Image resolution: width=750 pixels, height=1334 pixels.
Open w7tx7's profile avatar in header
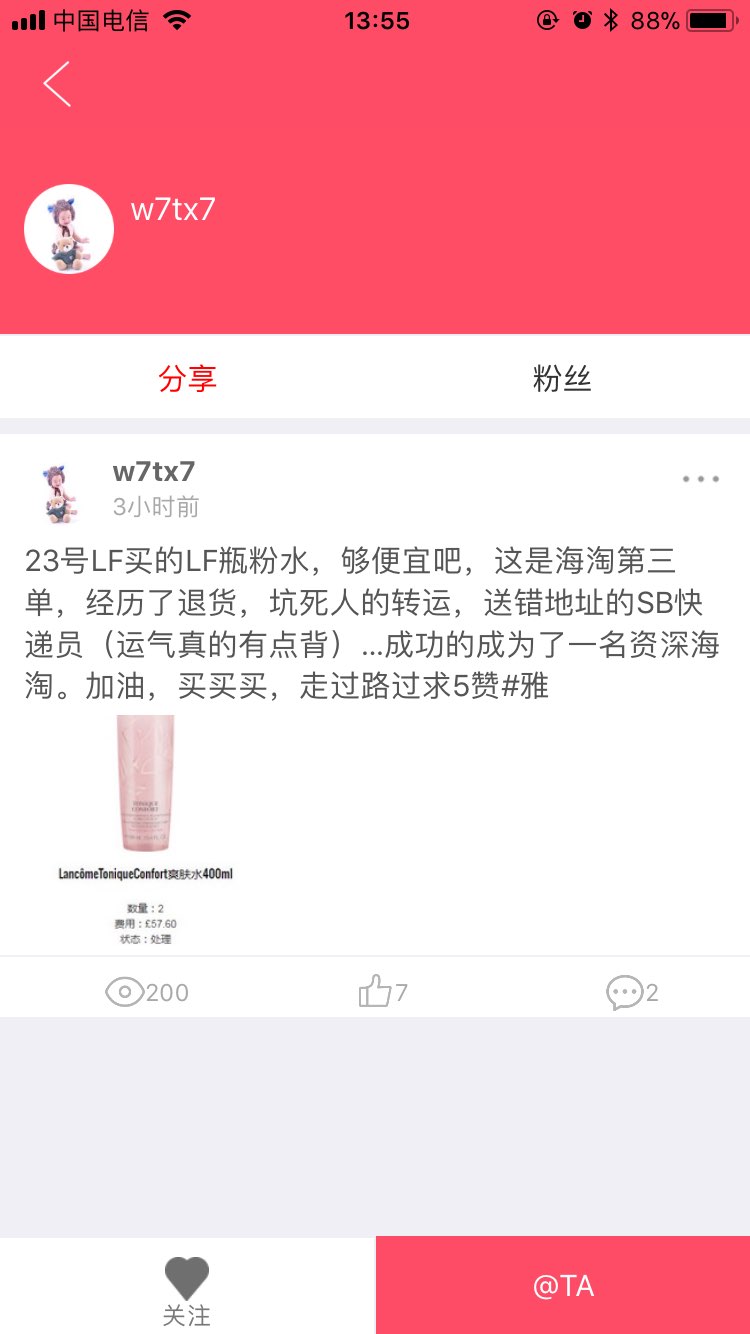click(69, 229)
